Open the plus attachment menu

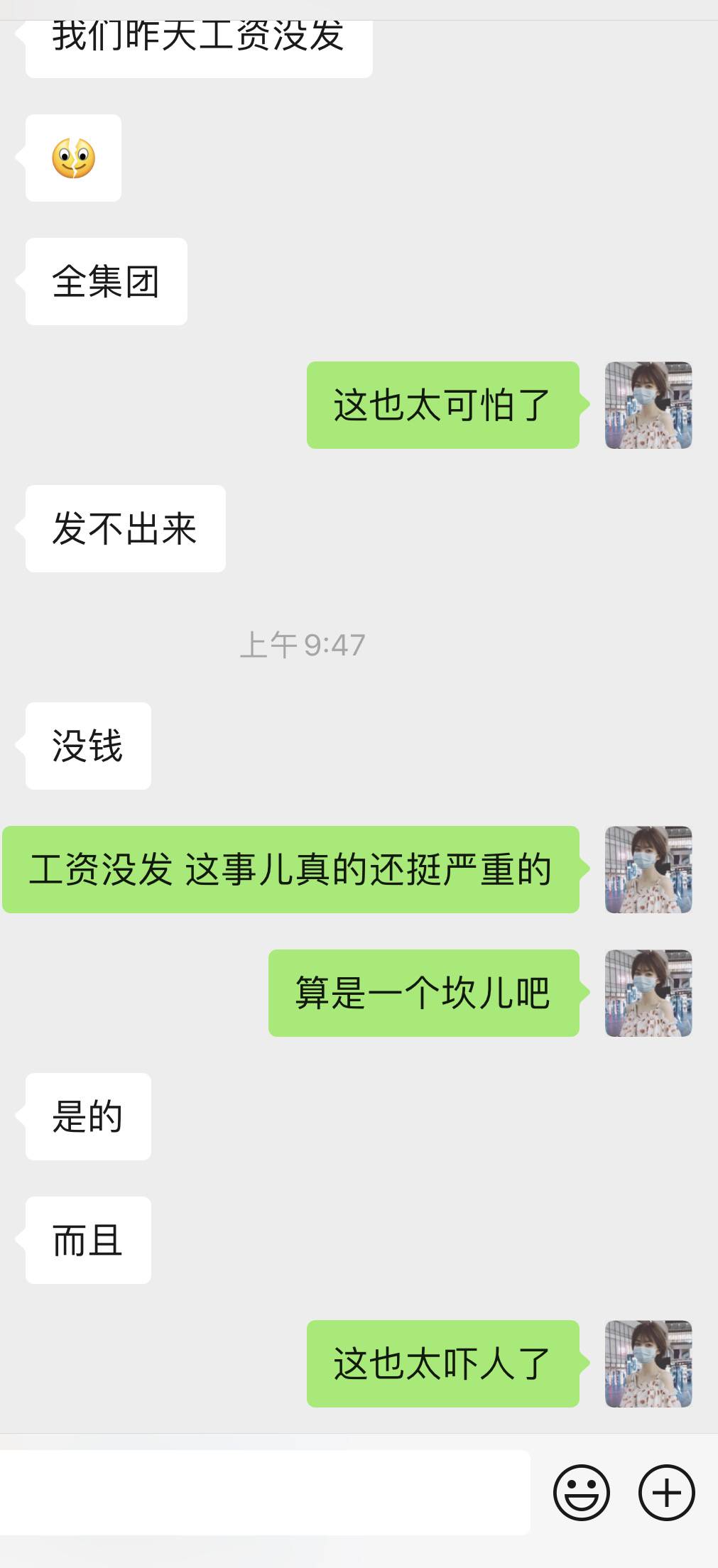coord(666,1492)
